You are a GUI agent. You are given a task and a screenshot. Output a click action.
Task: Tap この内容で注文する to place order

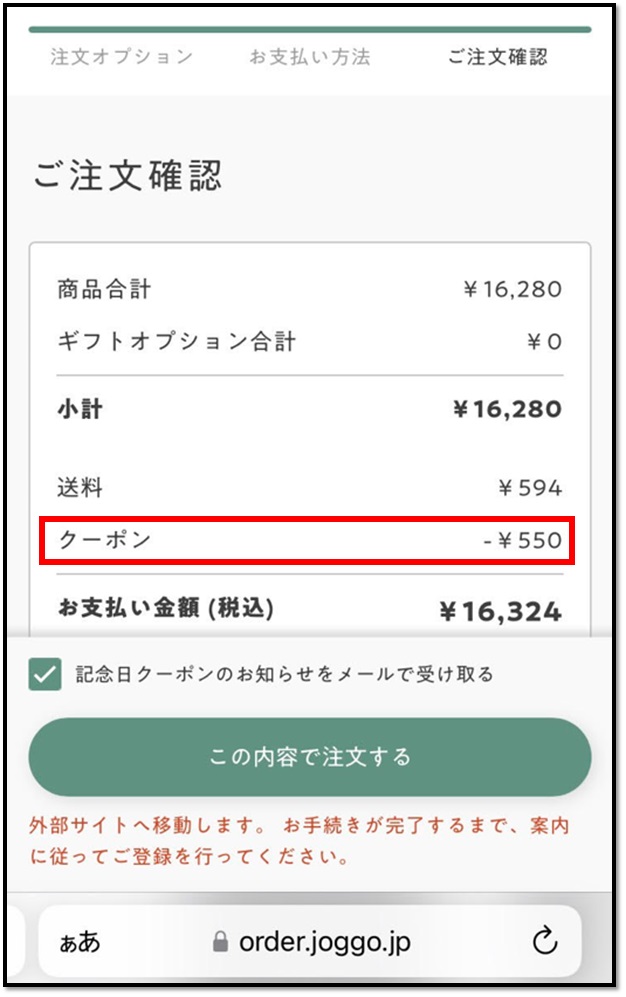[310, 757]
